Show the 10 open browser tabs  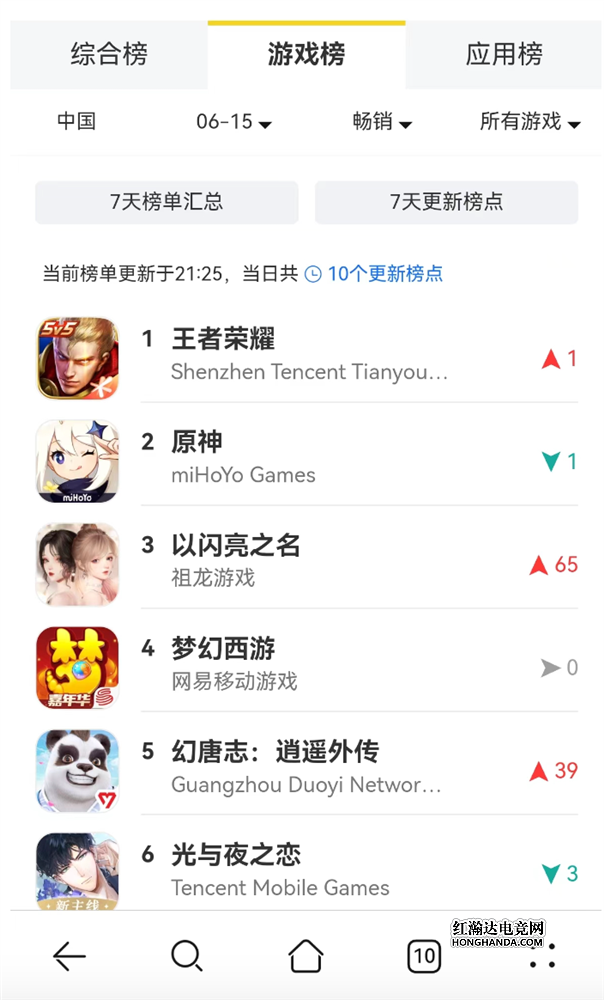(424, 957)
